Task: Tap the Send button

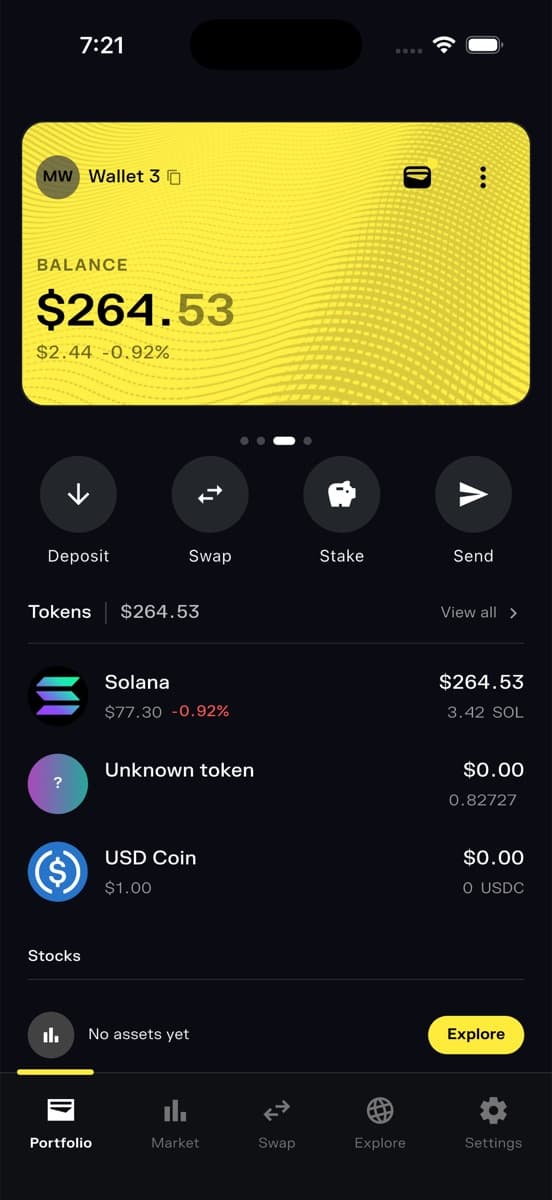Action: [473, 495]
